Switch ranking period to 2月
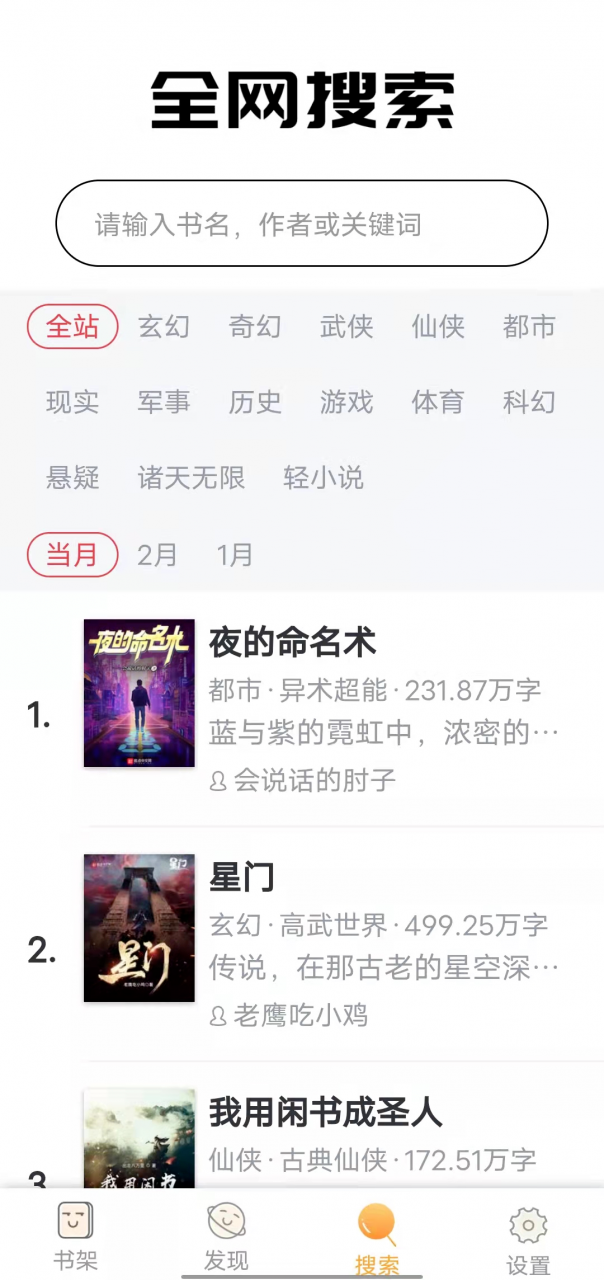 pos(157,555)
